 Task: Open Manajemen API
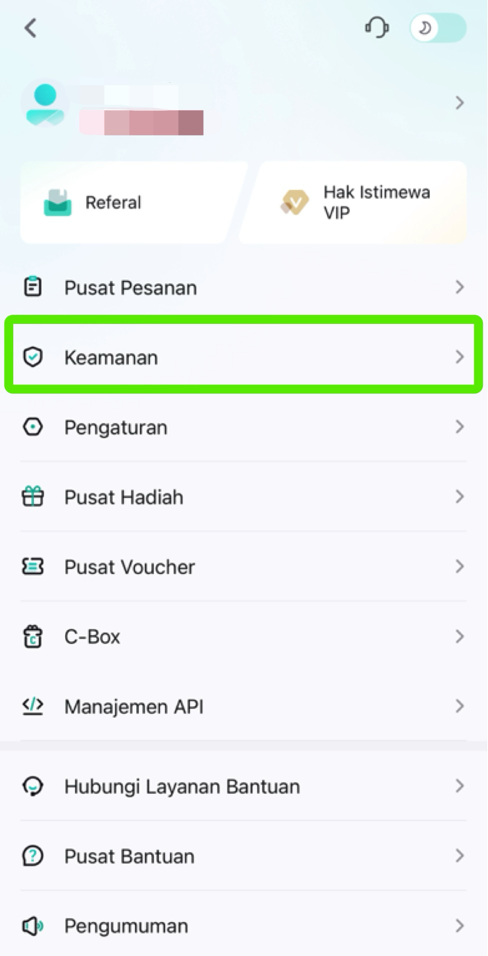click(x=244, y=707)
